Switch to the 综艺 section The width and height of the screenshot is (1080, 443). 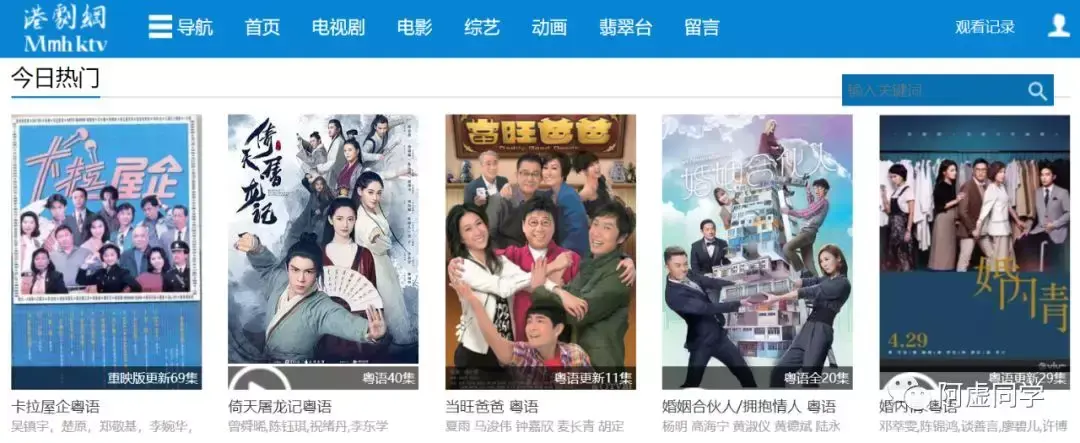[x=481, y=28]
